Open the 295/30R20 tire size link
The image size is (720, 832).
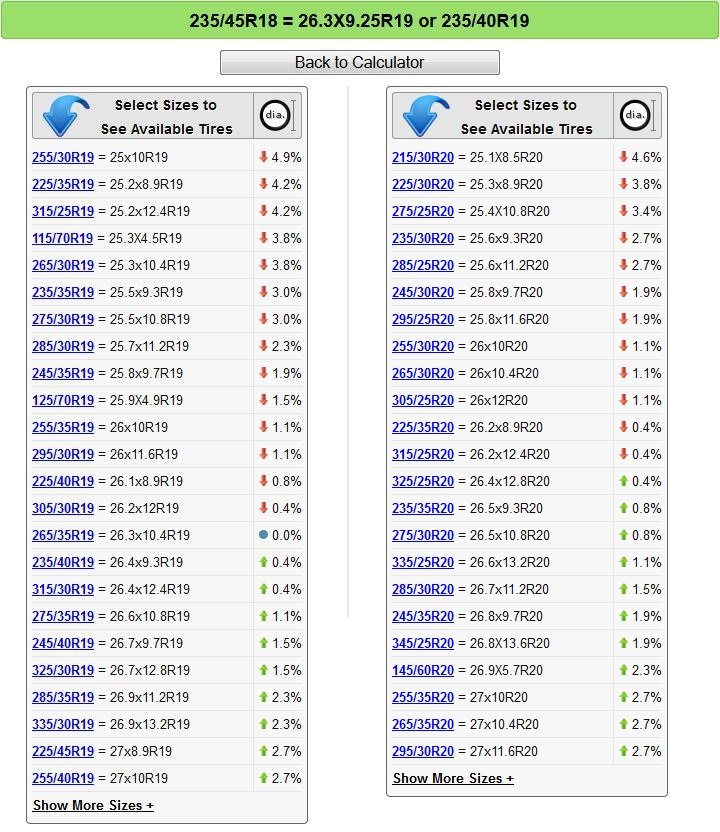423,751
